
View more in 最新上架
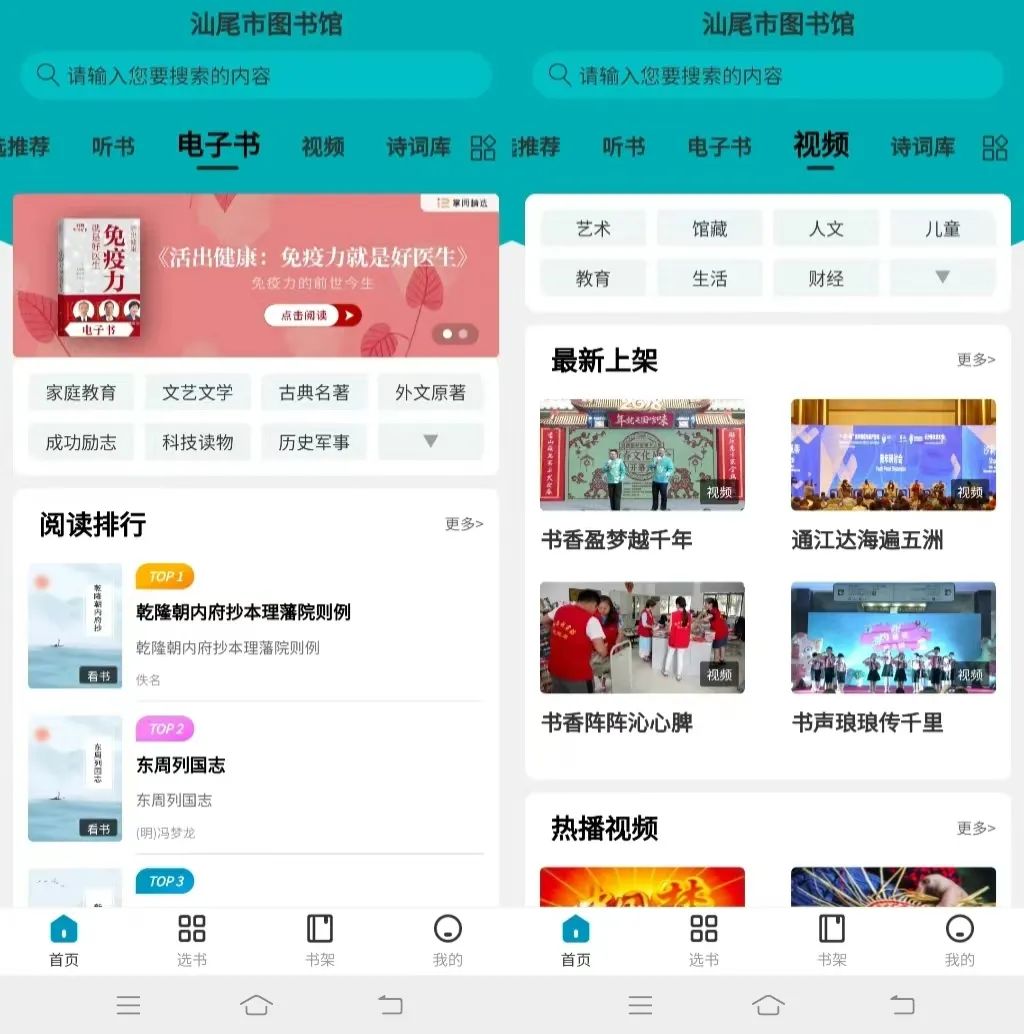975,360
